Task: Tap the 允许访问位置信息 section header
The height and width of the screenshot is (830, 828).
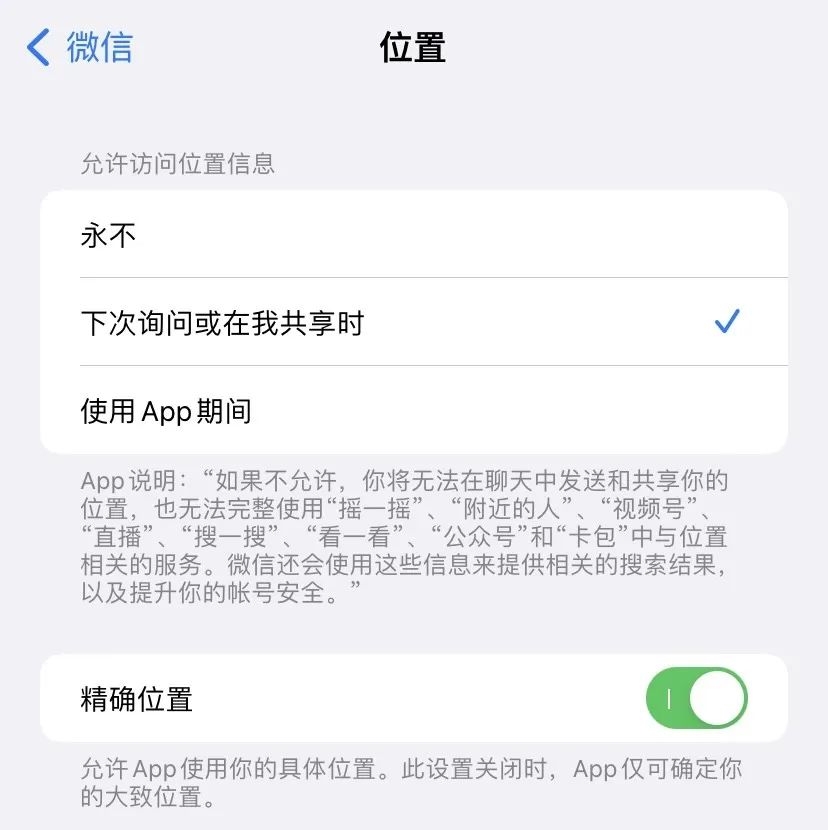Action: [178, 163]
